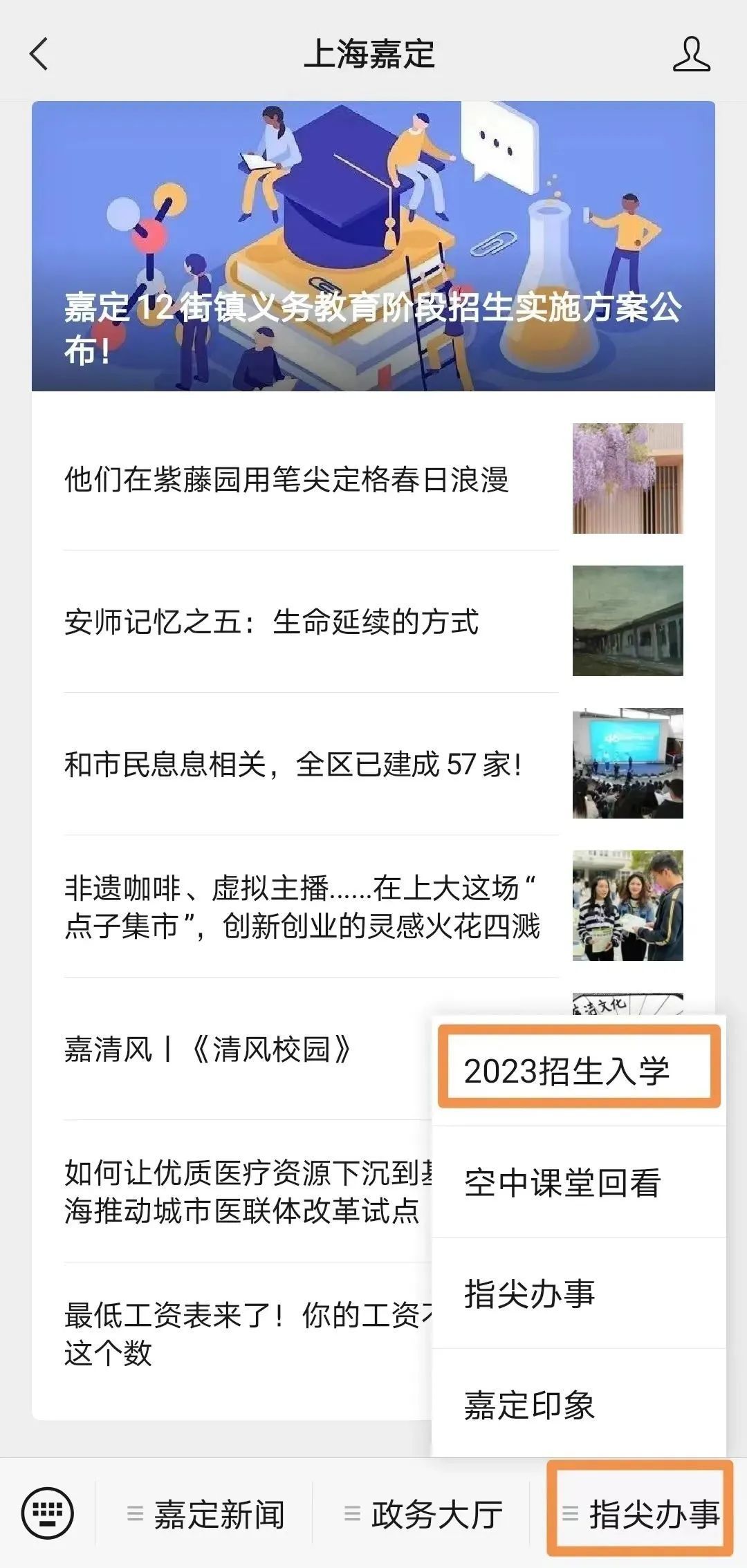This screenshot has height=1568, width=747.
Task: Open article 他们在紫藤园用笔尖定格春日浪漫
Action: [x=286, y=479]
